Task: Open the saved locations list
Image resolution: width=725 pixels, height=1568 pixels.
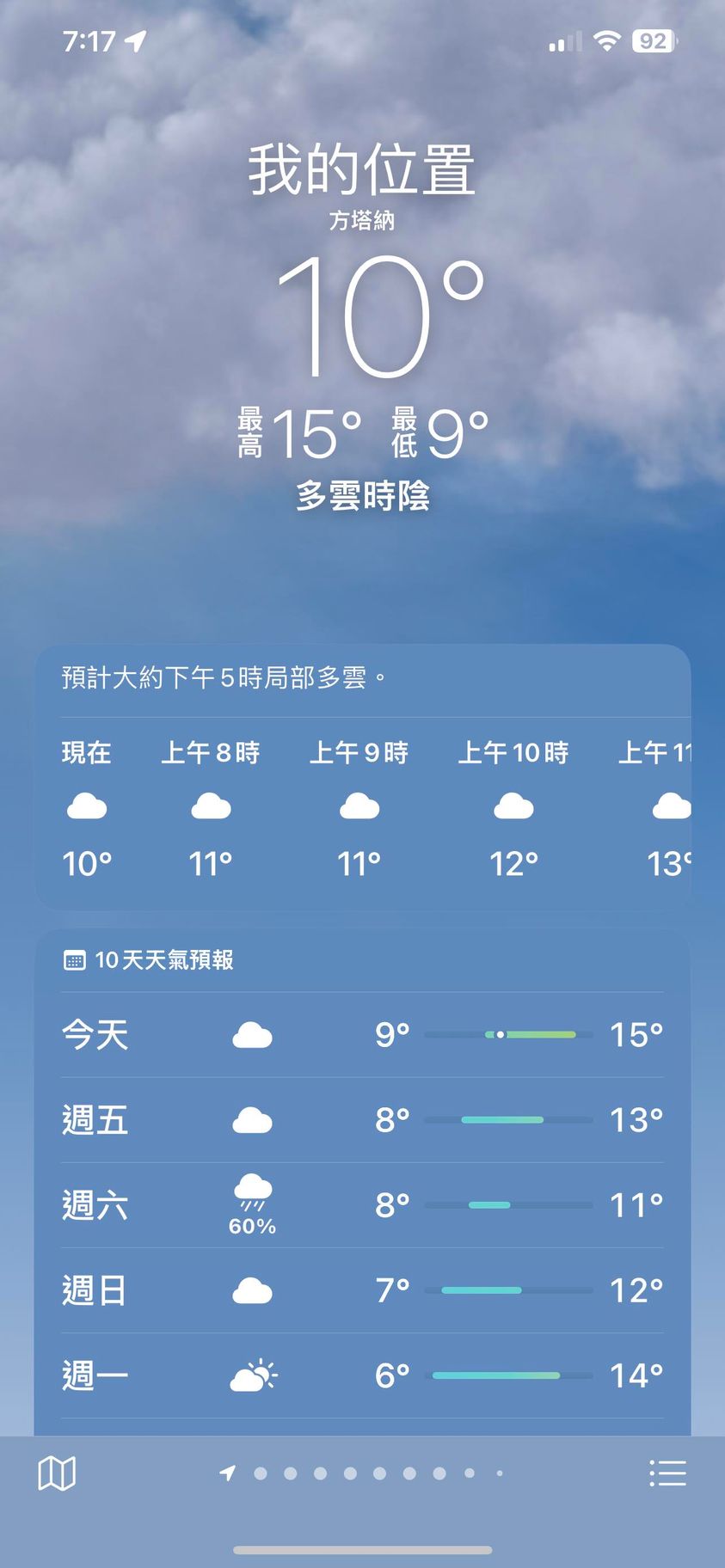Action: [667, 1473]
